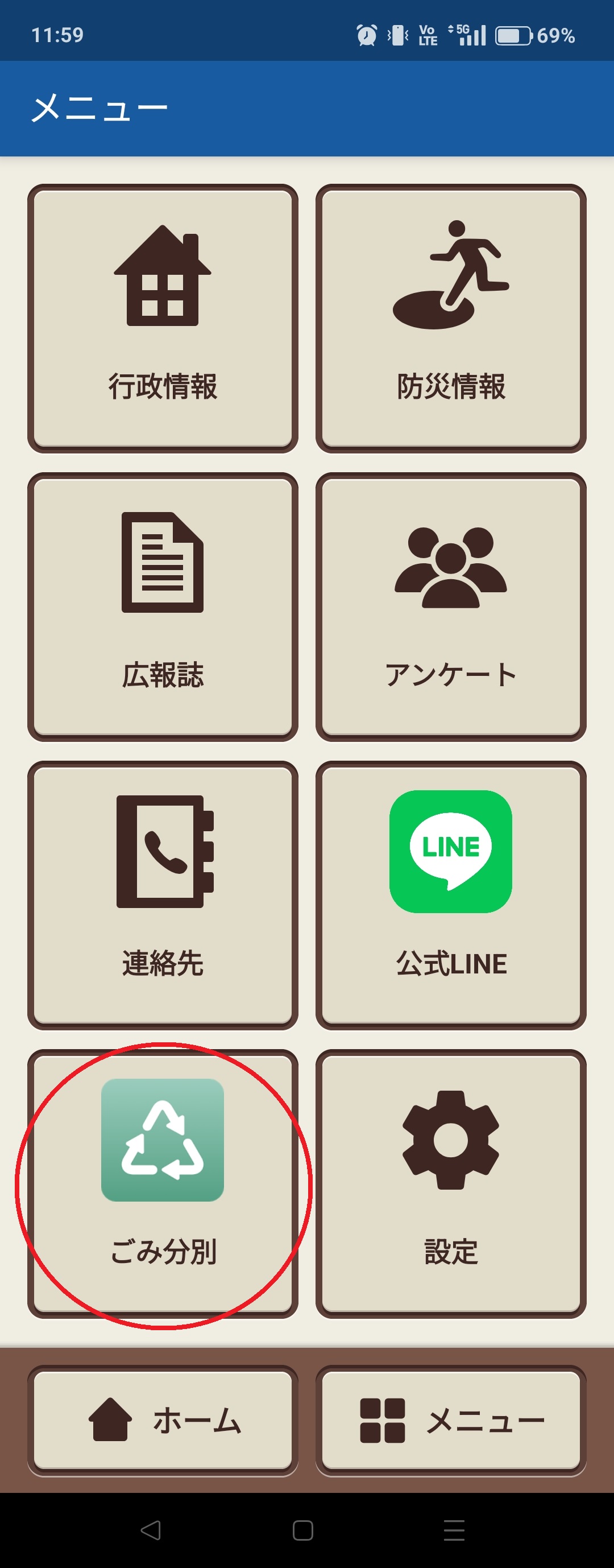
Task: Select the ごみ分別 garbage sorting tile
Action: tap(163, 1183)
